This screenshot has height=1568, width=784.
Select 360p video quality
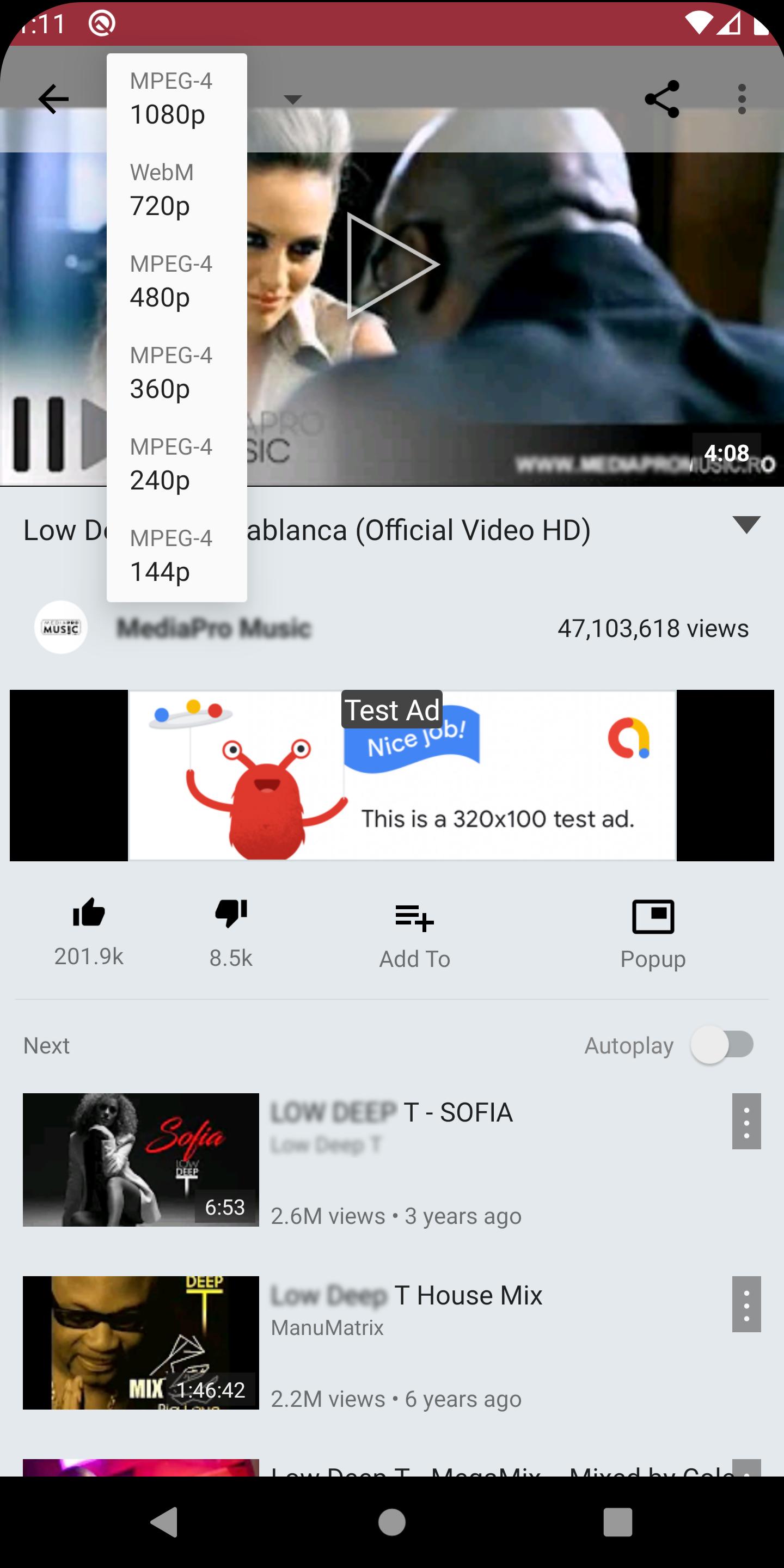click(x=176, y=372)
